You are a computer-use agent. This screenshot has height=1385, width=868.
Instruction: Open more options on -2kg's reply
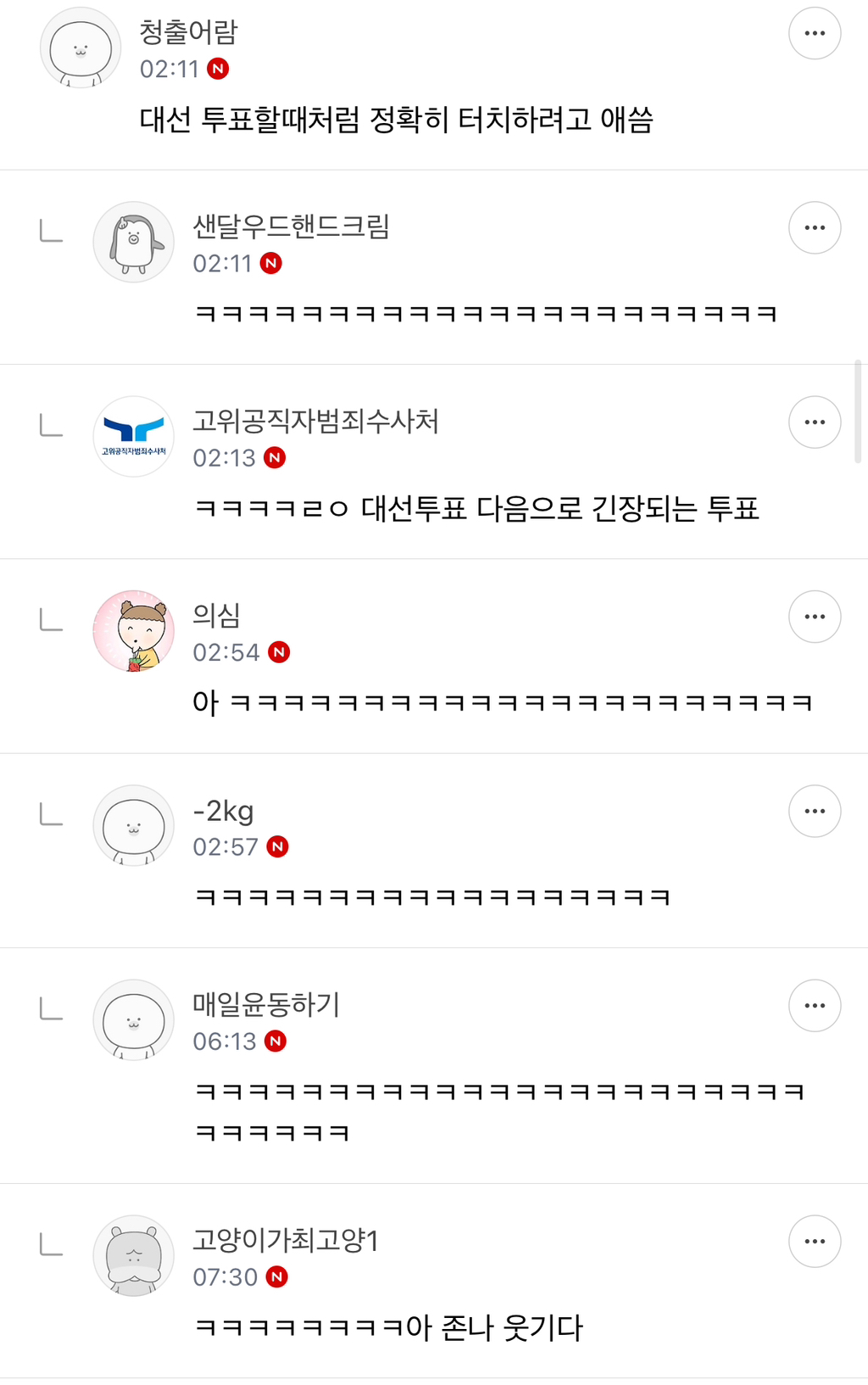(814, 811)
